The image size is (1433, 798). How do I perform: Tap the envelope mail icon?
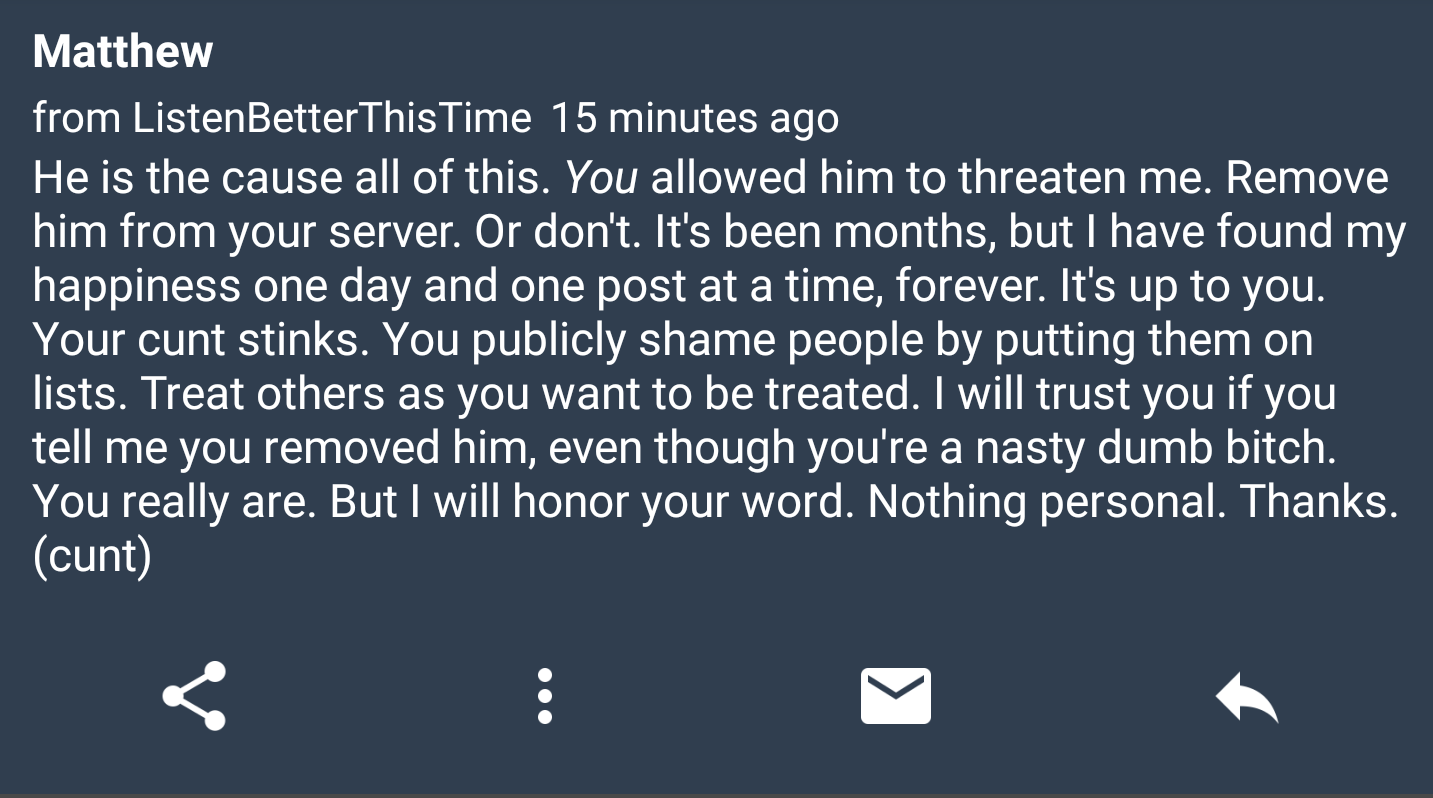pos(895,696)
